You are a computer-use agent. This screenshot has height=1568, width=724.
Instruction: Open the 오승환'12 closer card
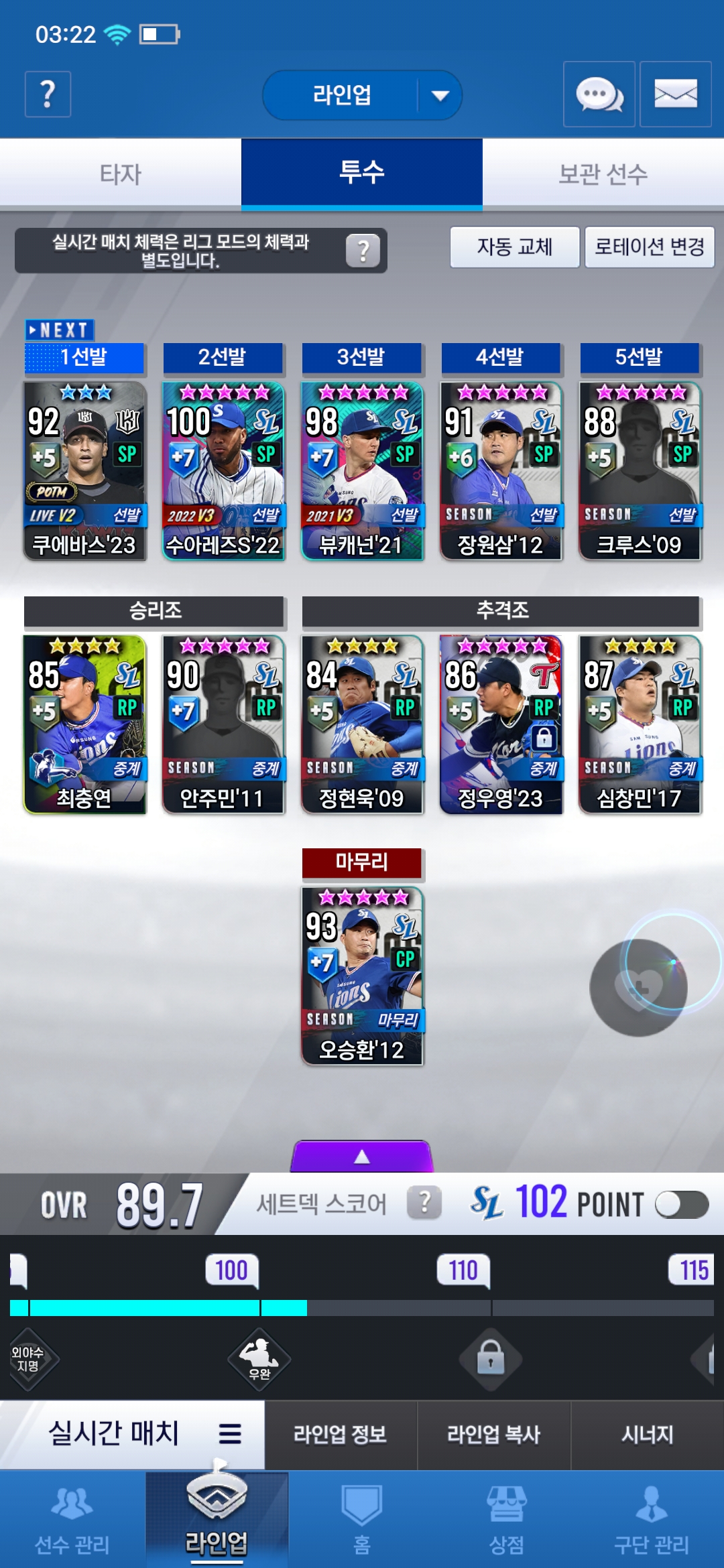362,976
